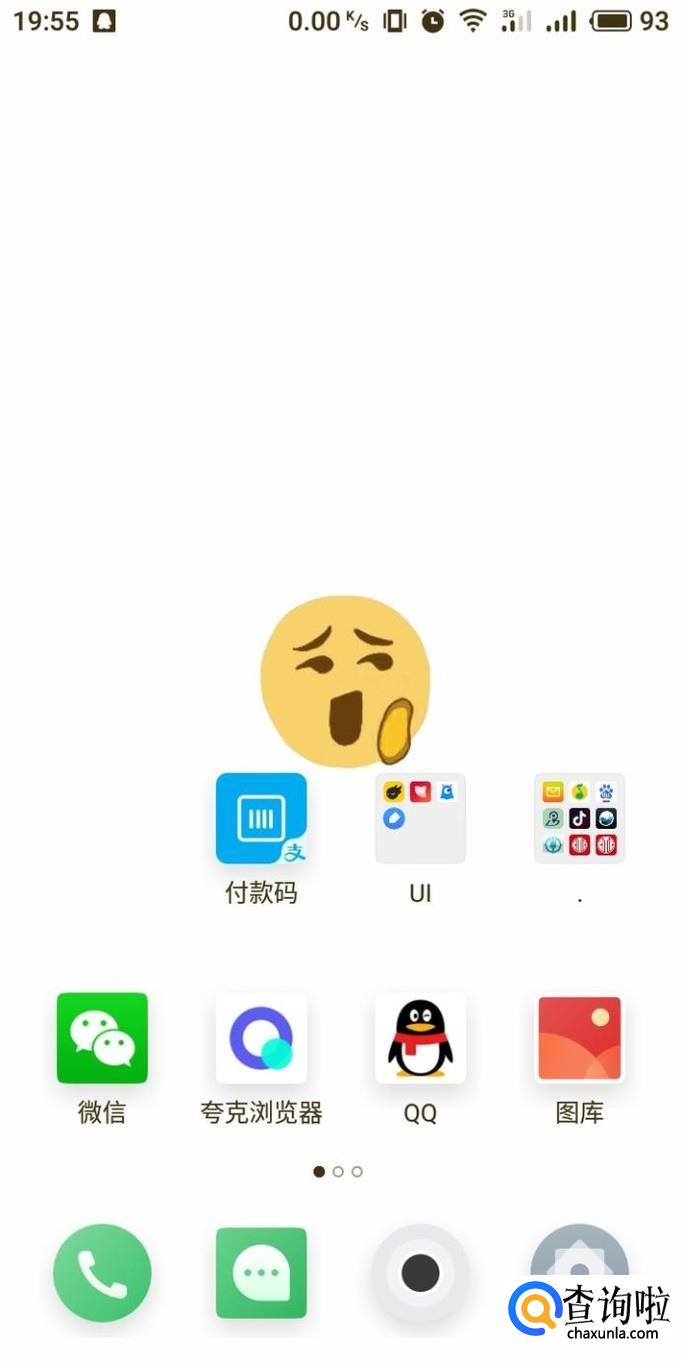Open the 图库 gallery app
This screenshot has width=682, height=1364.
(579, 1038)
